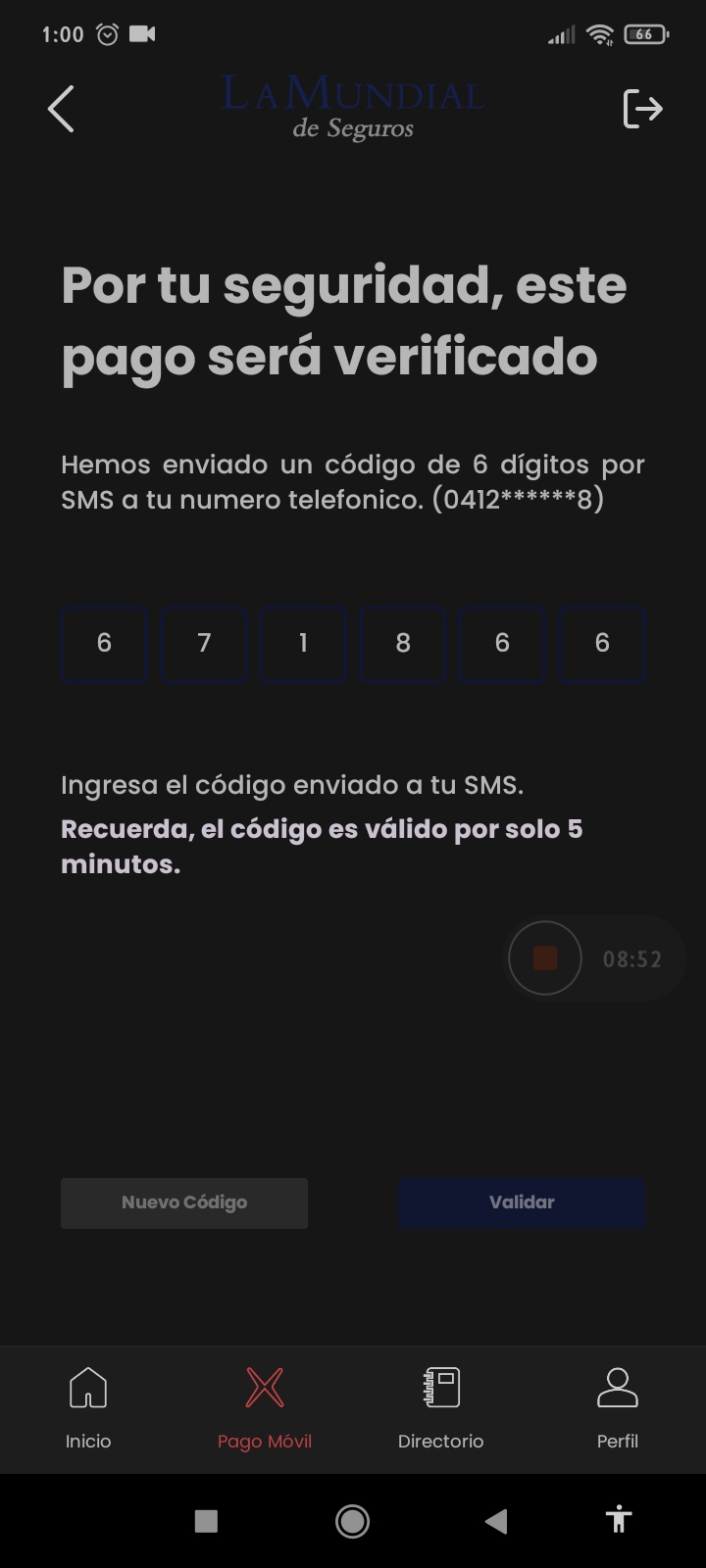Tap Validar to verify the code
The width and height of the screenshot is (706, 1568).
click(x=522, y=1202)
